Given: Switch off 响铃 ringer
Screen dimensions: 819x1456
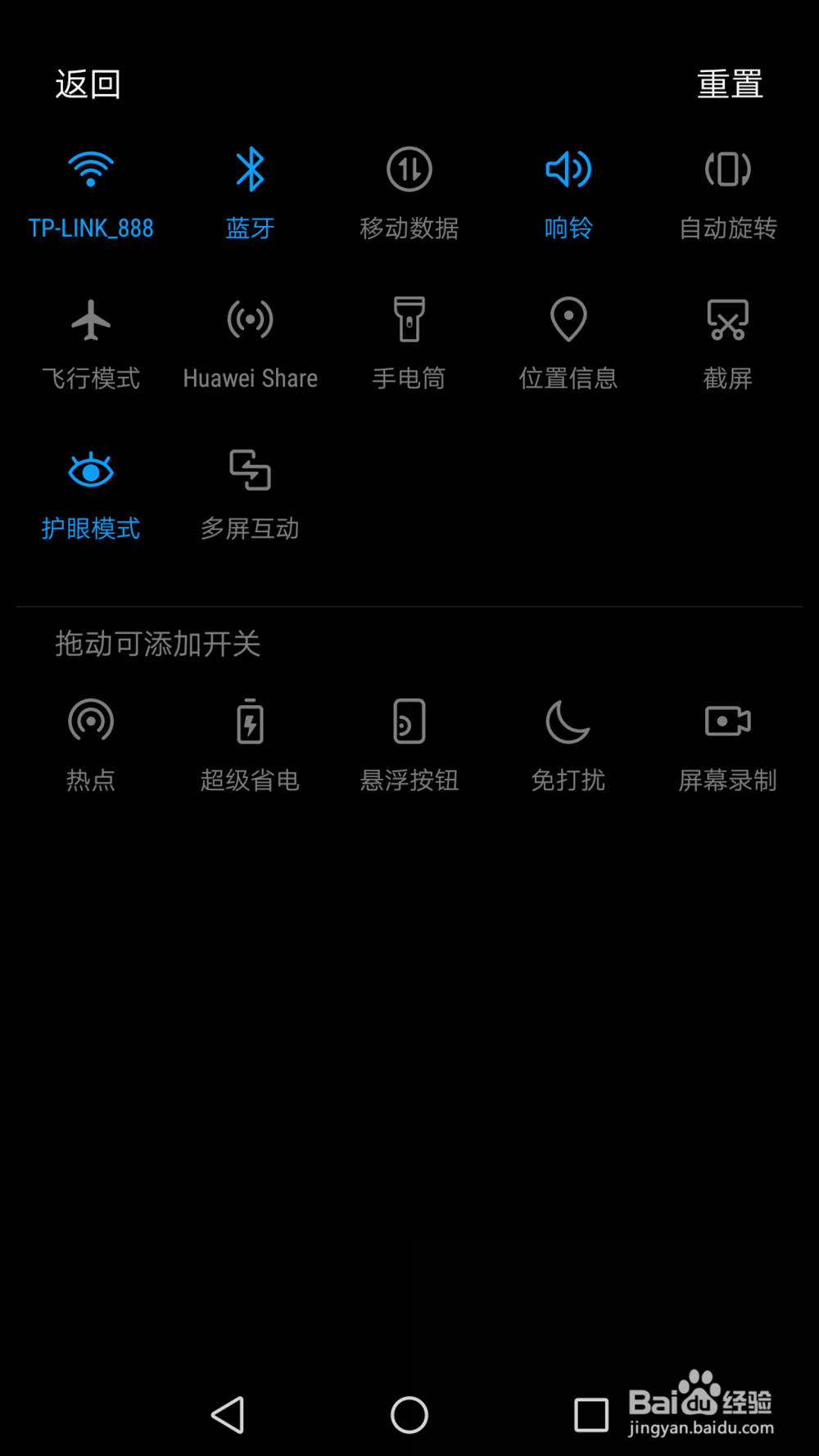Looking at the screenshot, I should pos(568,169).
